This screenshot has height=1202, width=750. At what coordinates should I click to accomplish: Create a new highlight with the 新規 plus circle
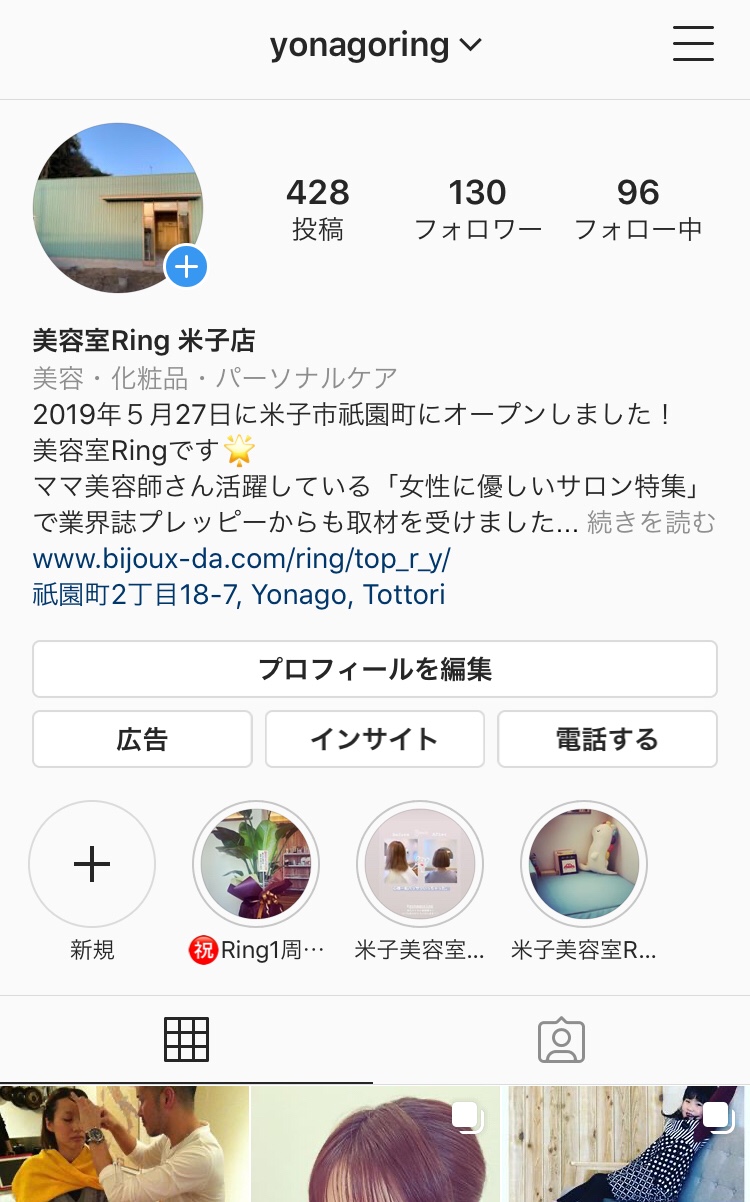click(92, 864)
